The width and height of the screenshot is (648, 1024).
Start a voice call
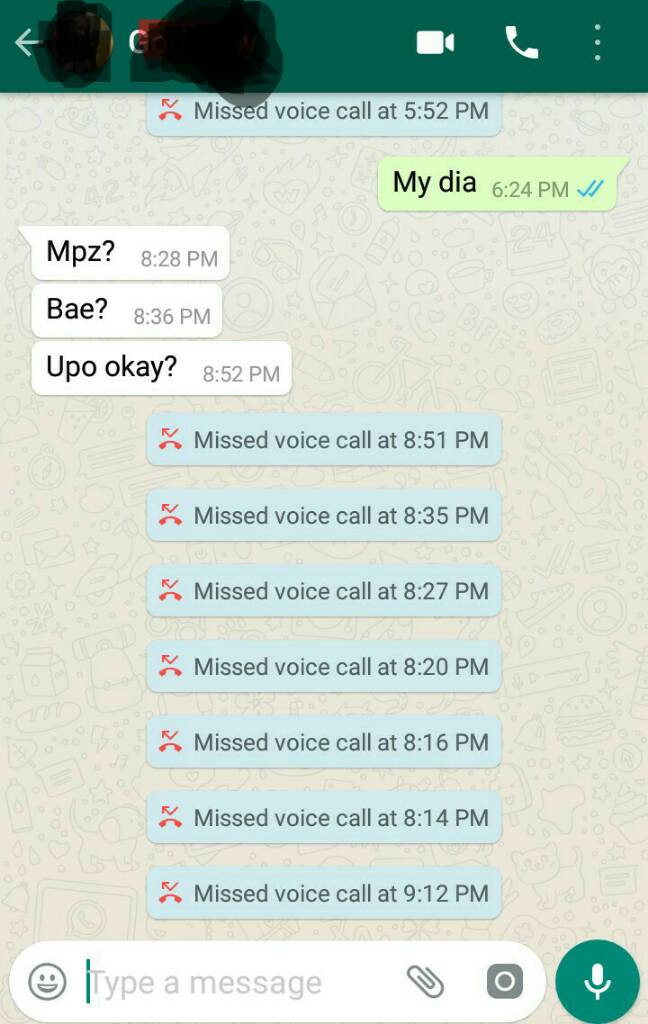point(521,43)
